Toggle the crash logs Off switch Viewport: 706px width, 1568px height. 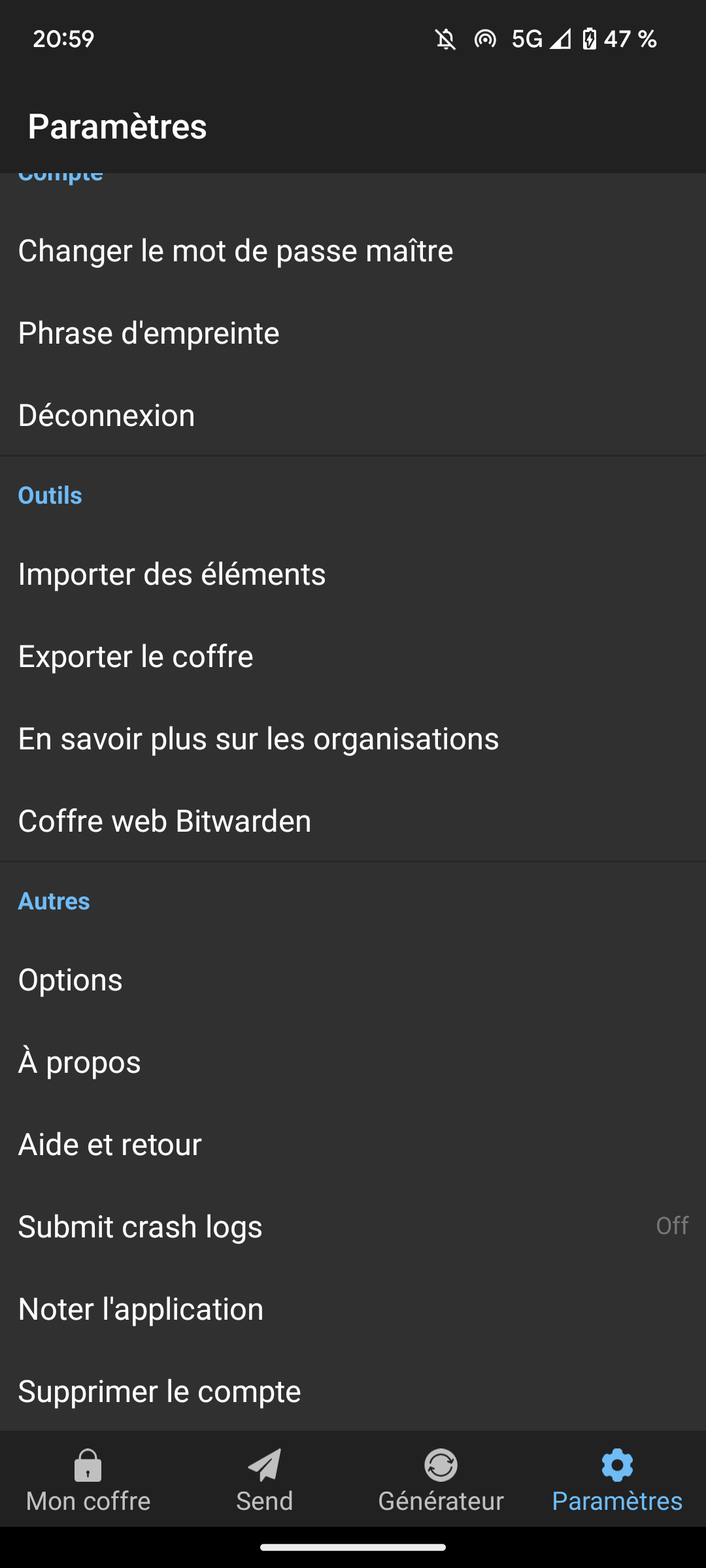[x=672, y=1226]
